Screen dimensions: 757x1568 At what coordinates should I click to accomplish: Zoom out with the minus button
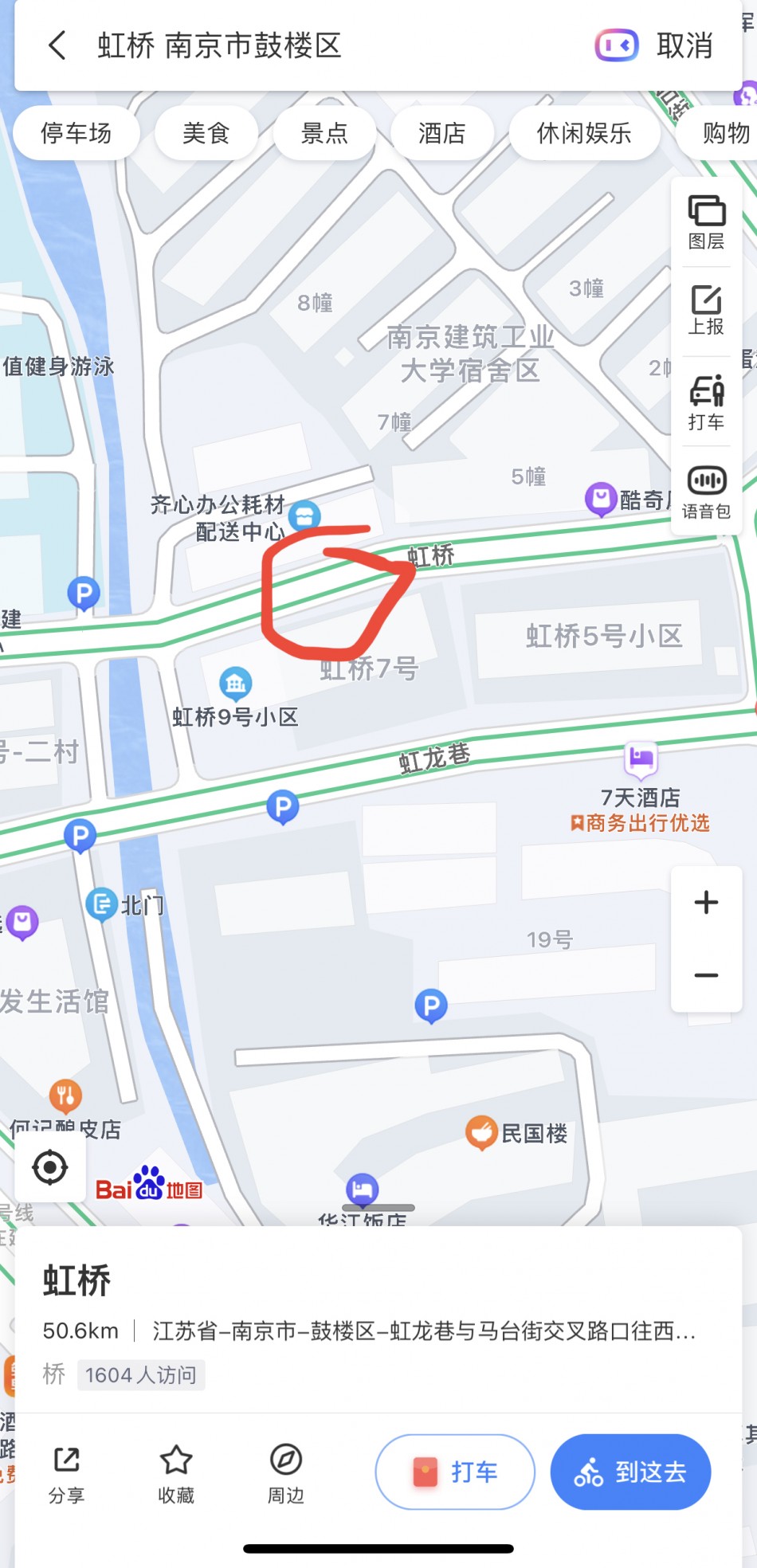pyautogui.click(x=706, y=975)
